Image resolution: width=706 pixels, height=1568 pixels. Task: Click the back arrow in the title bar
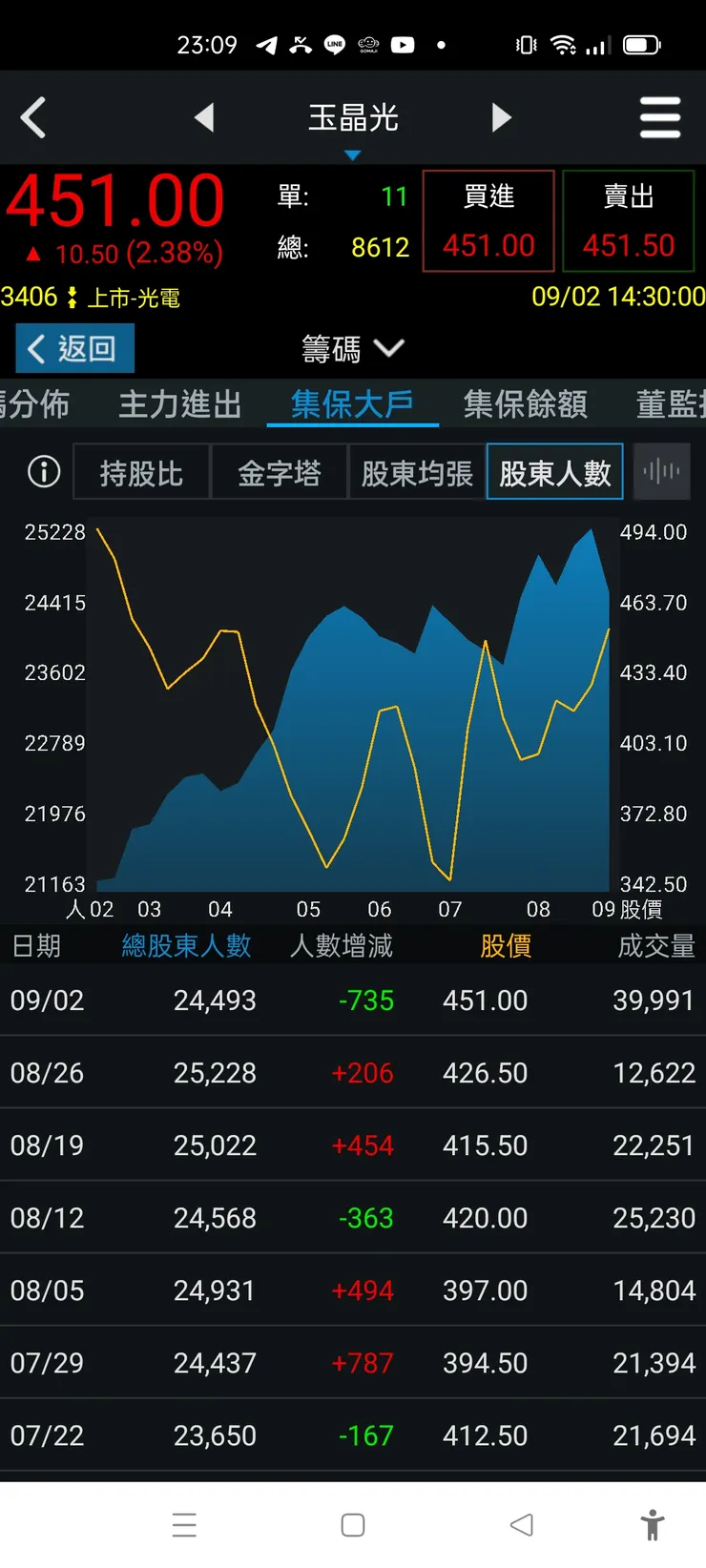(33, 117)
